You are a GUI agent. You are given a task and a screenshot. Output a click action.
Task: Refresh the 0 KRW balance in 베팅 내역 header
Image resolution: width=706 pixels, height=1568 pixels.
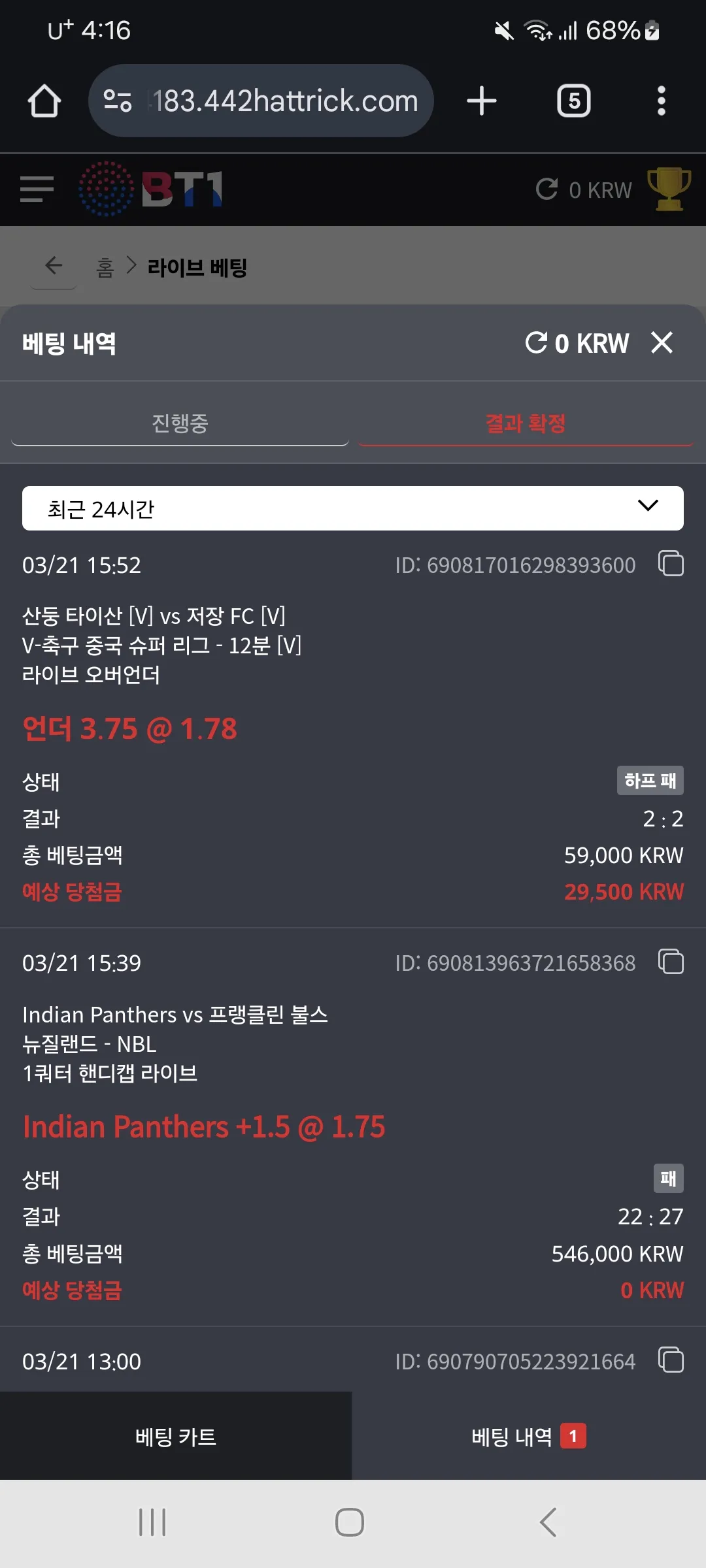pos(536,342)
